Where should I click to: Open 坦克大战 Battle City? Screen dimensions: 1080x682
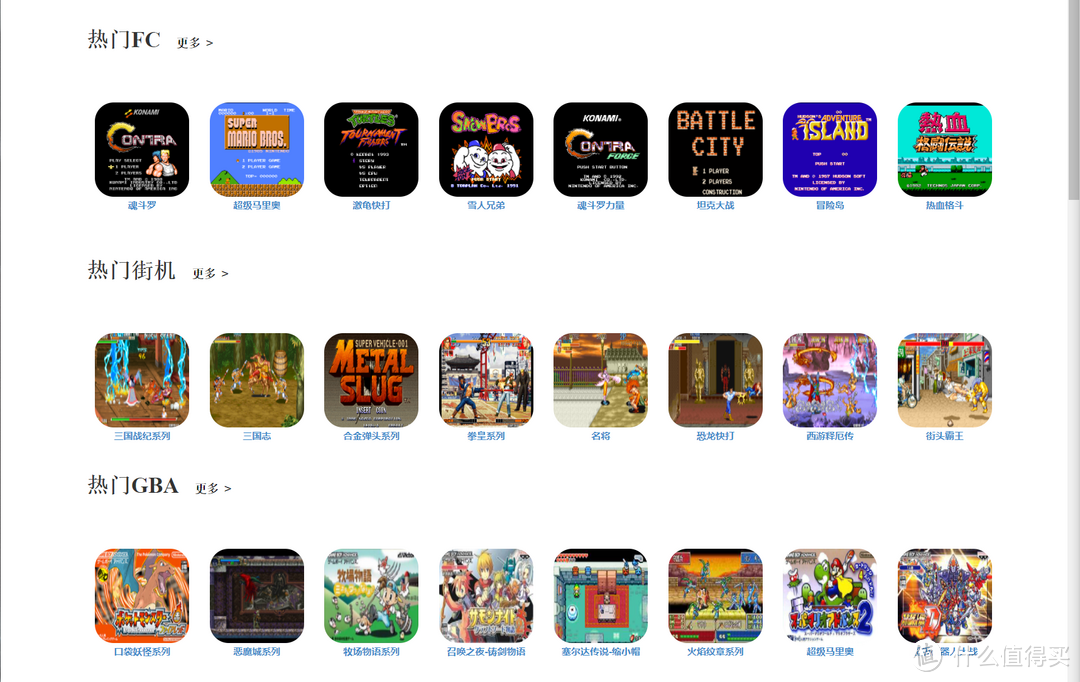715,150
